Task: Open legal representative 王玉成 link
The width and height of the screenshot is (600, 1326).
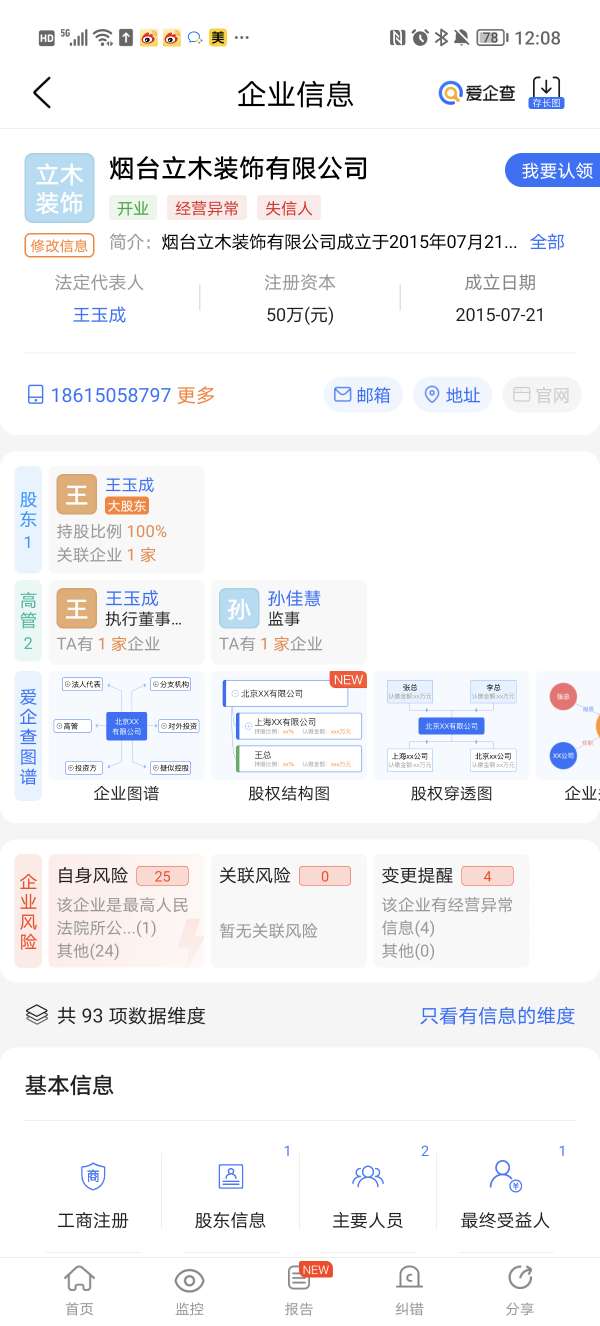Action: (x=99, y=315)
